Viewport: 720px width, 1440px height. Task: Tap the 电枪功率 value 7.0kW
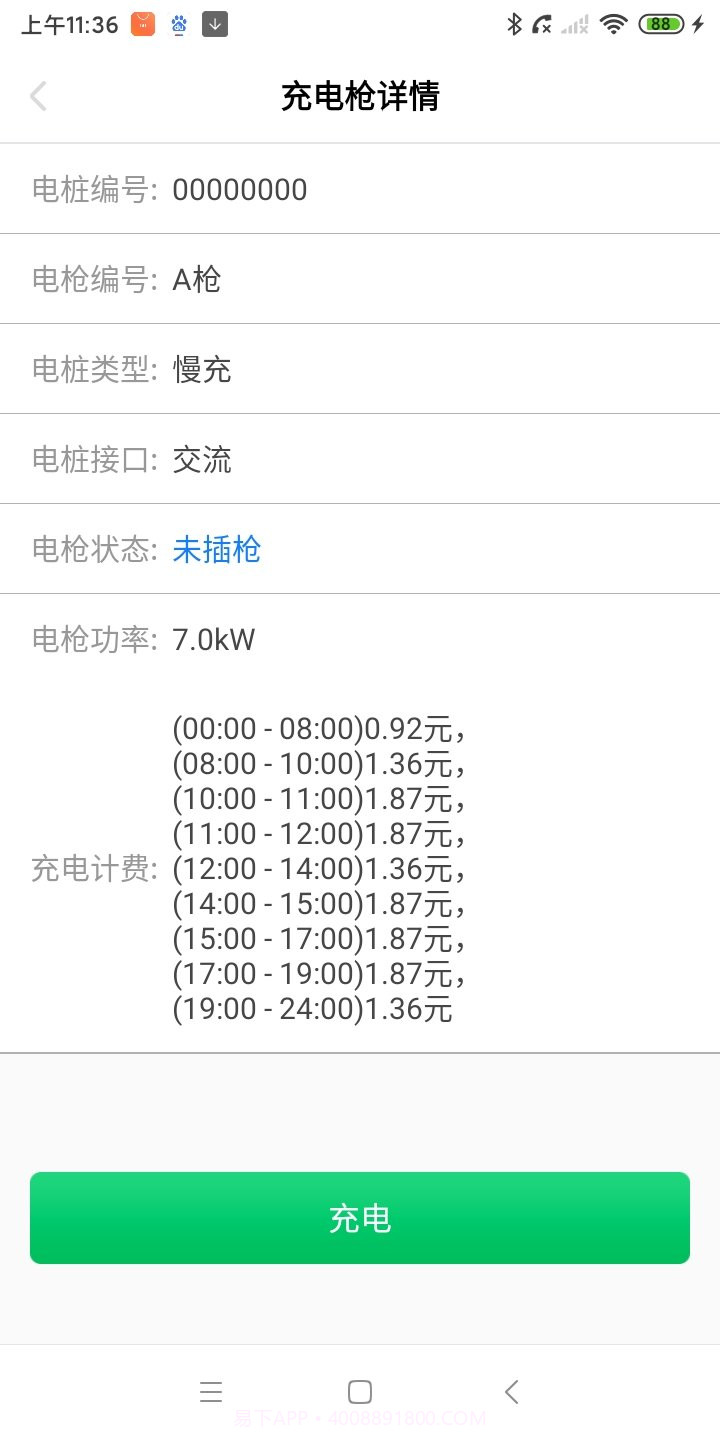(x=212, y=639)
